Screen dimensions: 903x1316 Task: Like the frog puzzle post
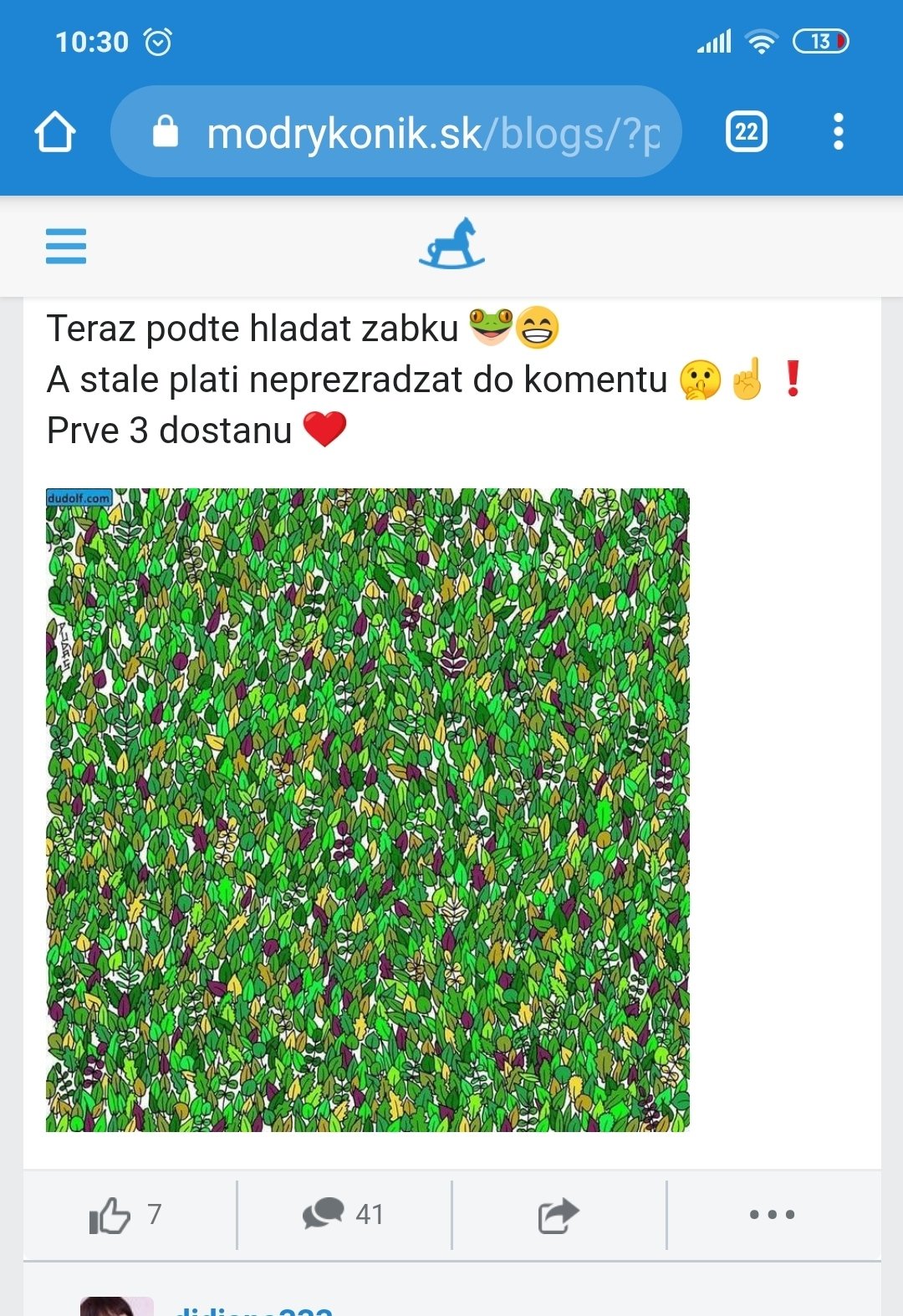pos(125,1215)
